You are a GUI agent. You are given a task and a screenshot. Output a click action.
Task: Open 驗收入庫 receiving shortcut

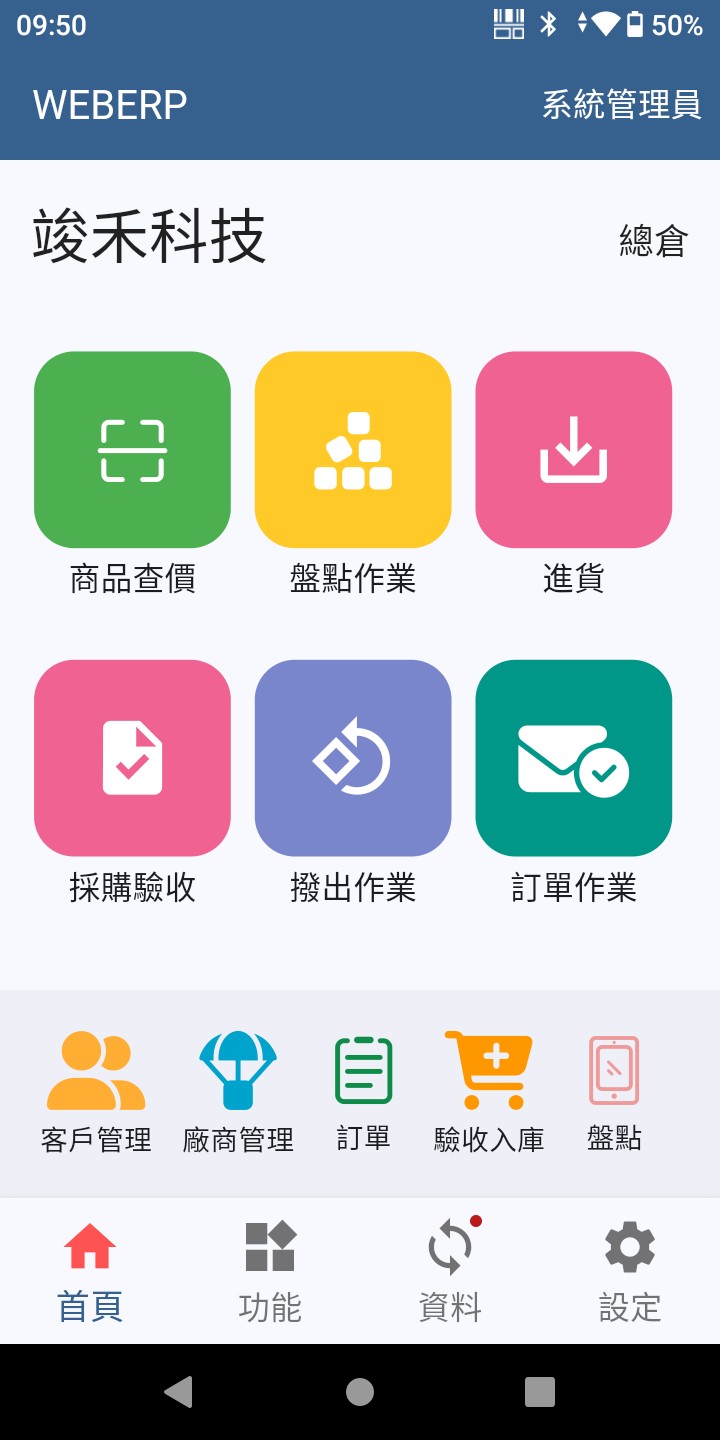tap(489, 1092)
